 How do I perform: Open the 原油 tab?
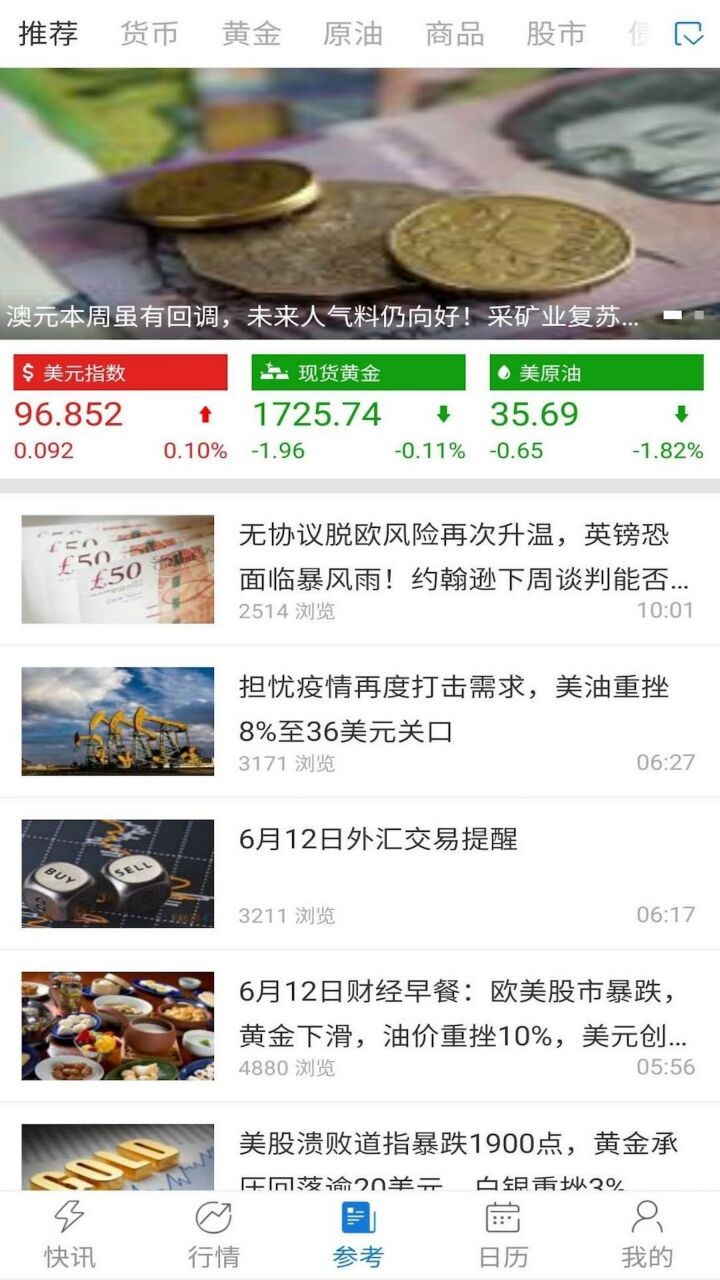353,34
